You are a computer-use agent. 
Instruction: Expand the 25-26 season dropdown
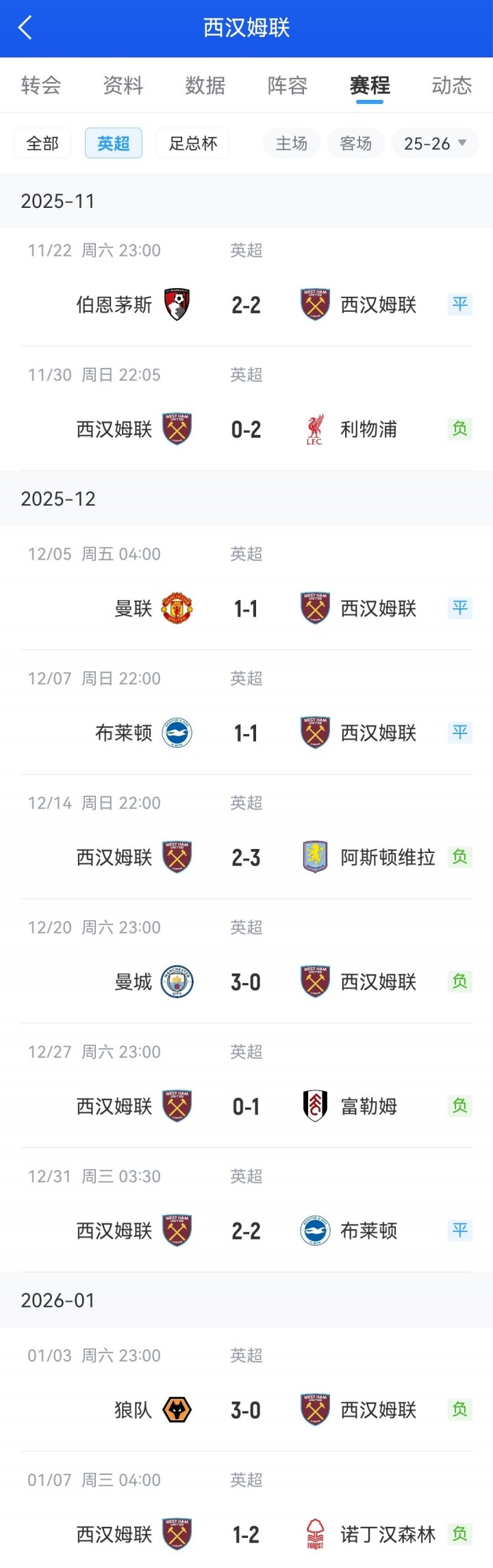click(x=435, y=144)
